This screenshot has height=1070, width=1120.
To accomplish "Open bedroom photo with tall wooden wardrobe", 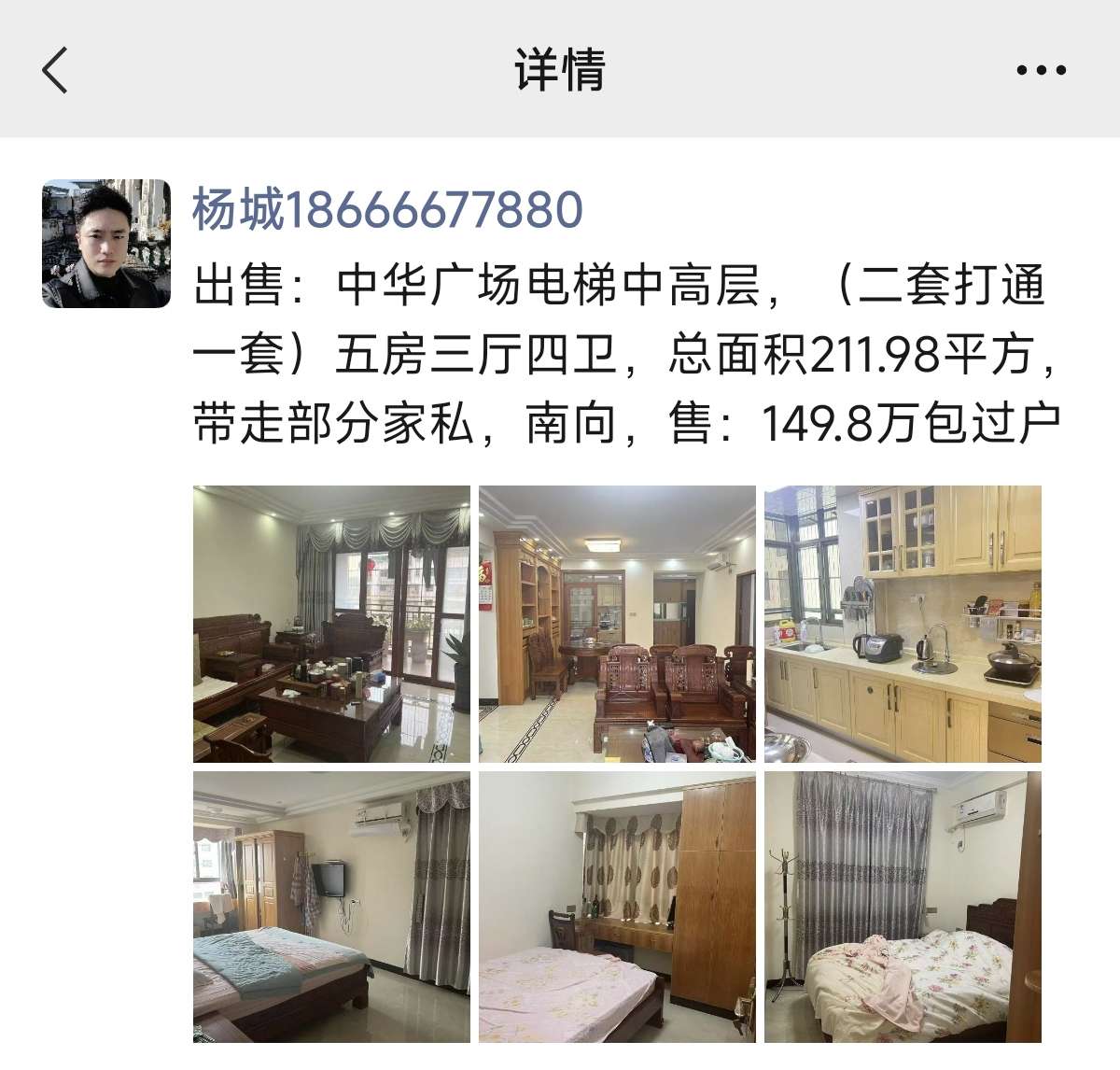I will pos(617,907).
